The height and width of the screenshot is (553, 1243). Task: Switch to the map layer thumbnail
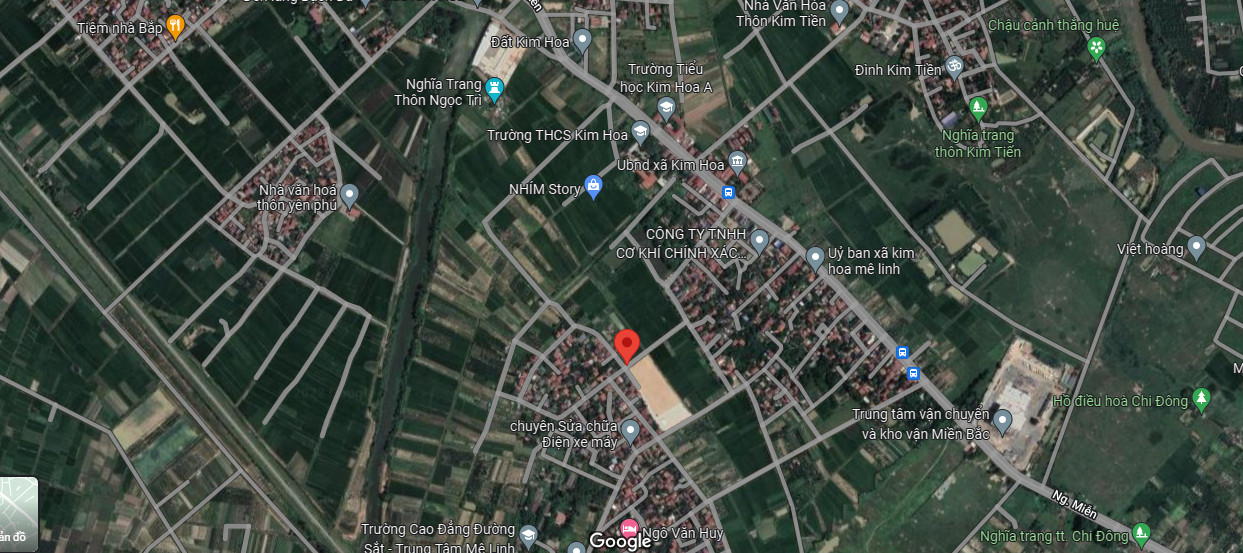click(x=18, y=514)
